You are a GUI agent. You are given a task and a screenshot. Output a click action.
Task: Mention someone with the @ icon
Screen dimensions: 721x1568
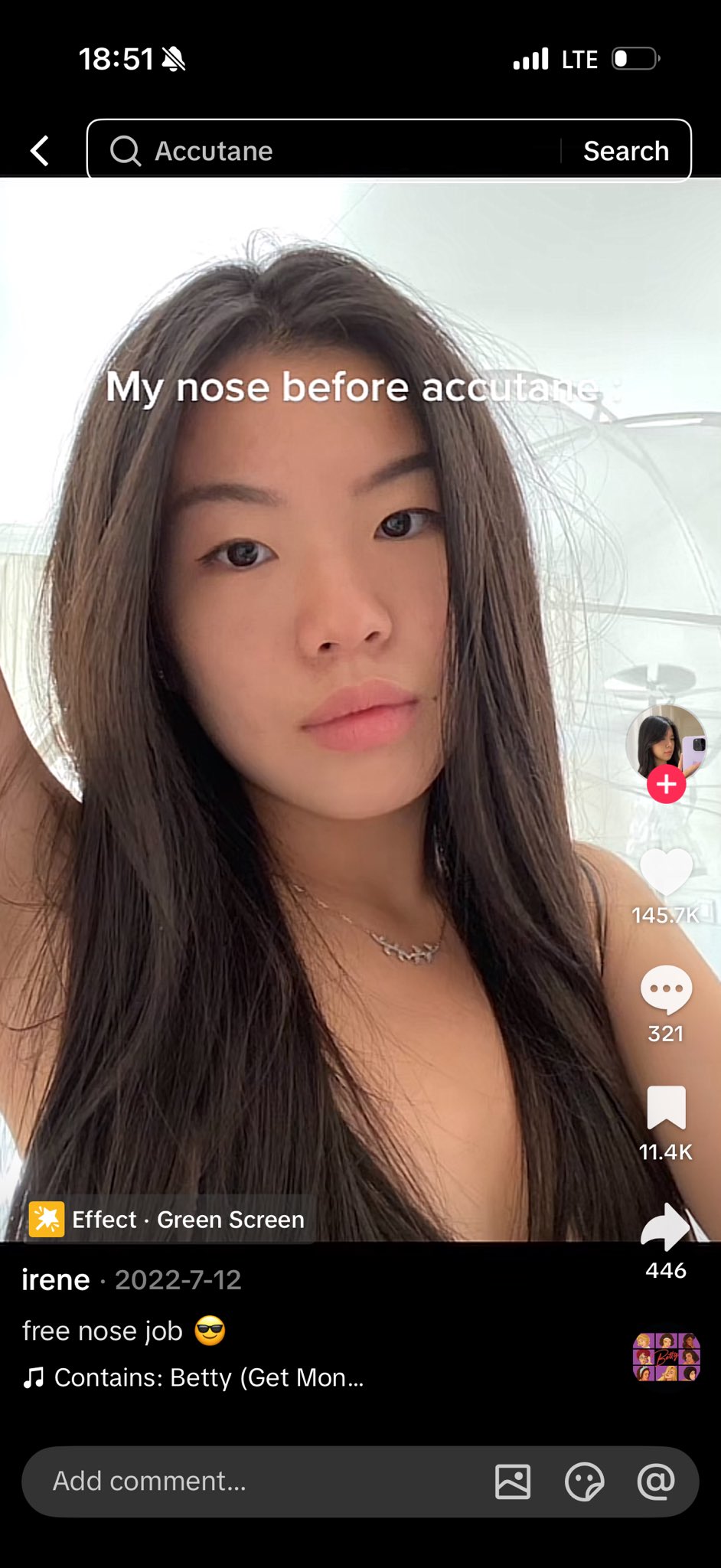(x=656, y=1481)
